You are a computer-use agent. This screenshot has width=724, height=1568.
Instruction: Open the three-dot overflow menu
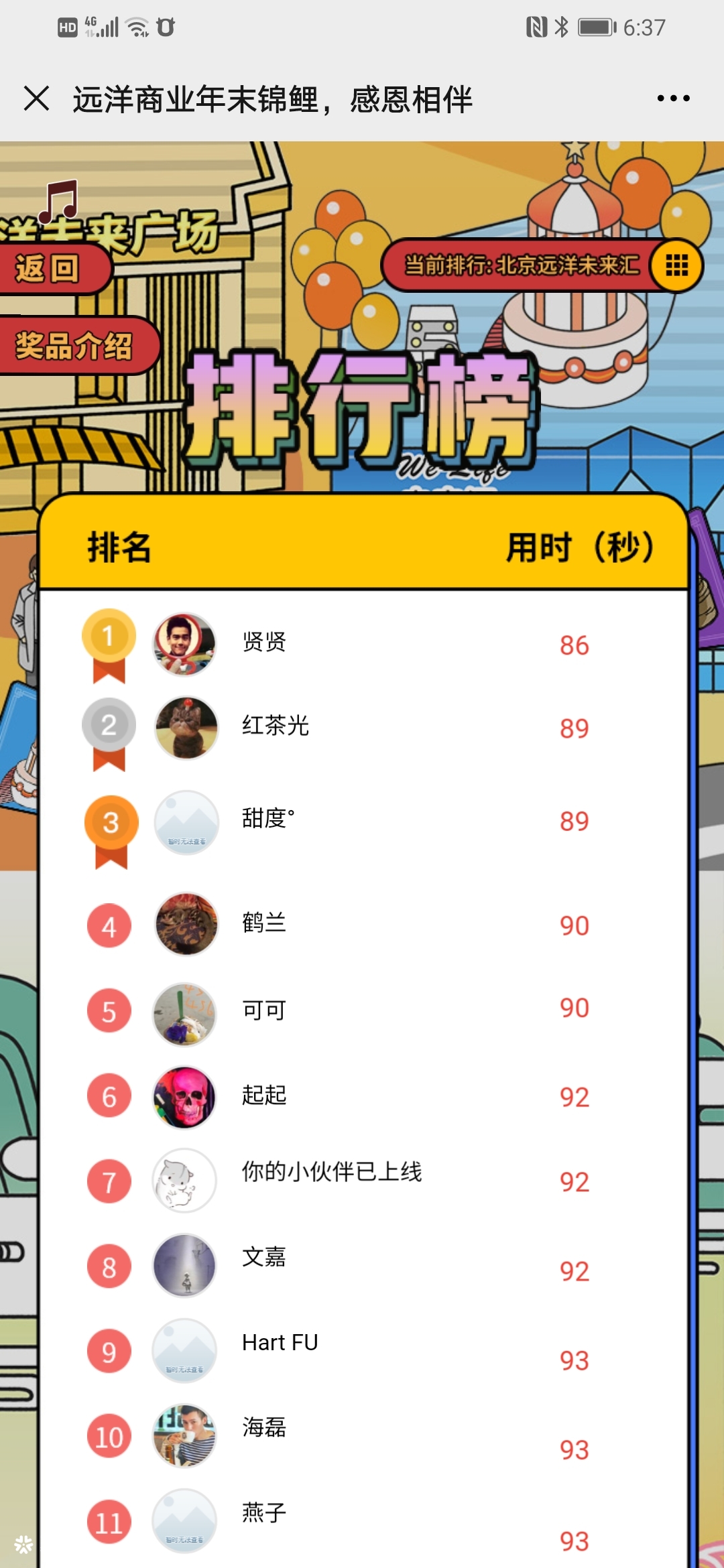coord(673,99)
